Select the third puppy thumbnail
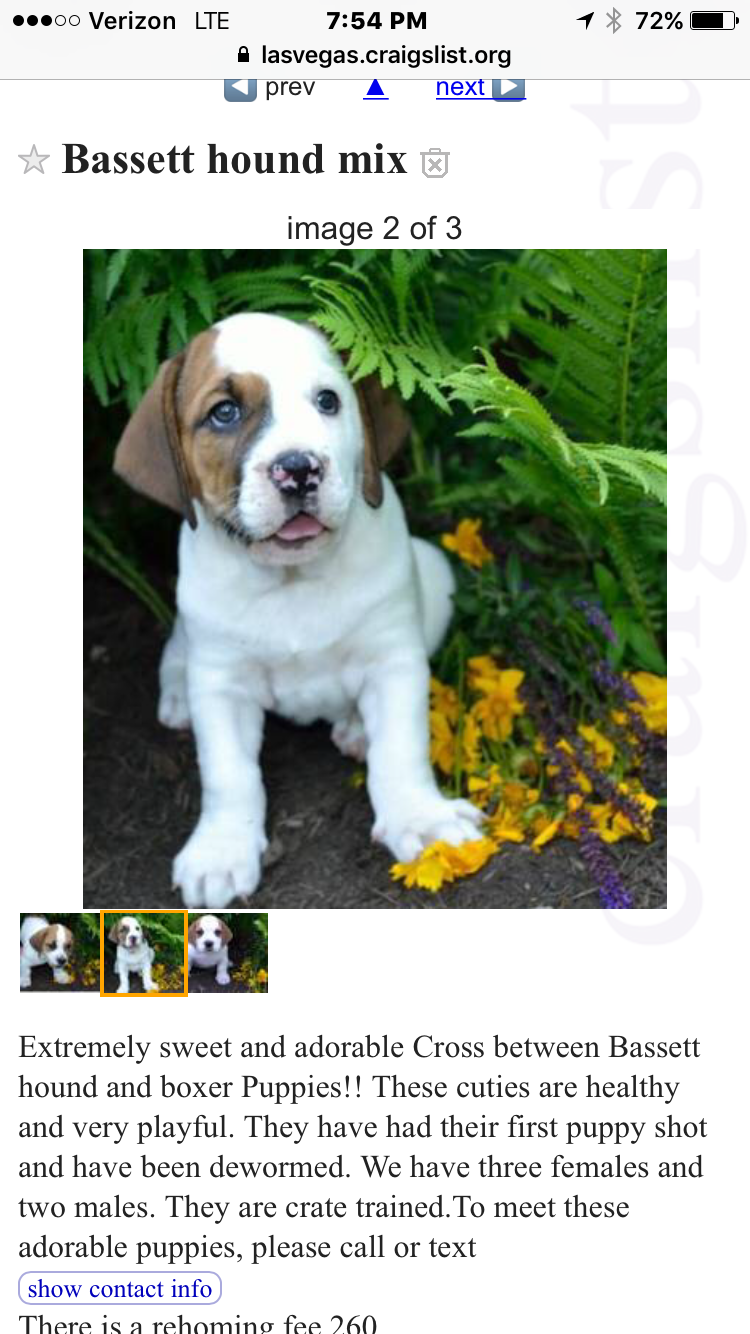 pos(228,953)
